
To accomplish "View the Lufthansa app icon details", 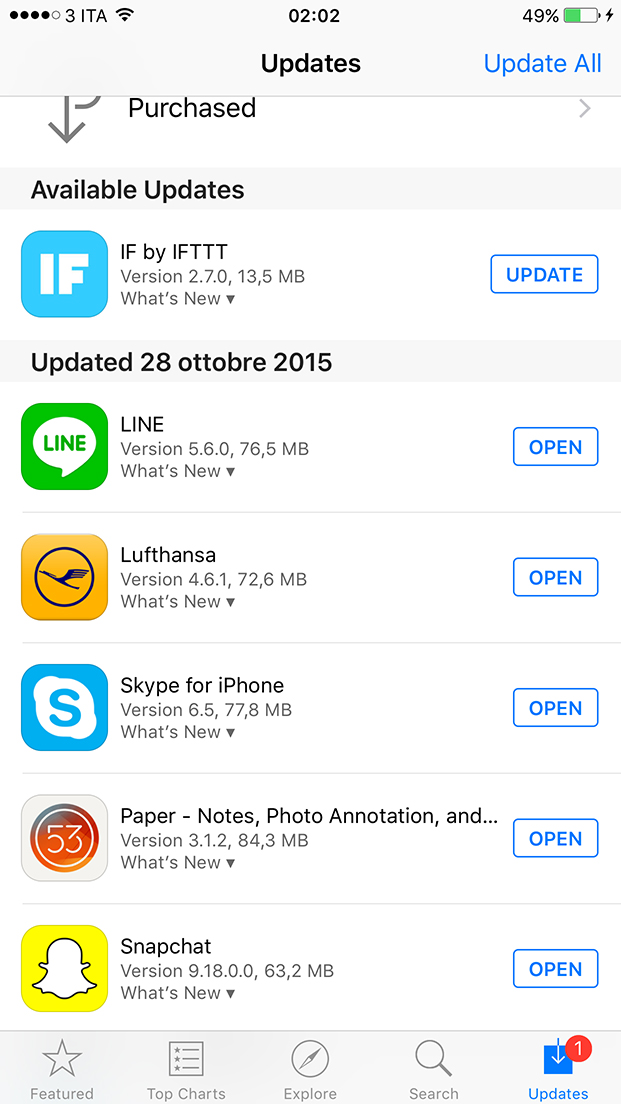I will (64, 577).
